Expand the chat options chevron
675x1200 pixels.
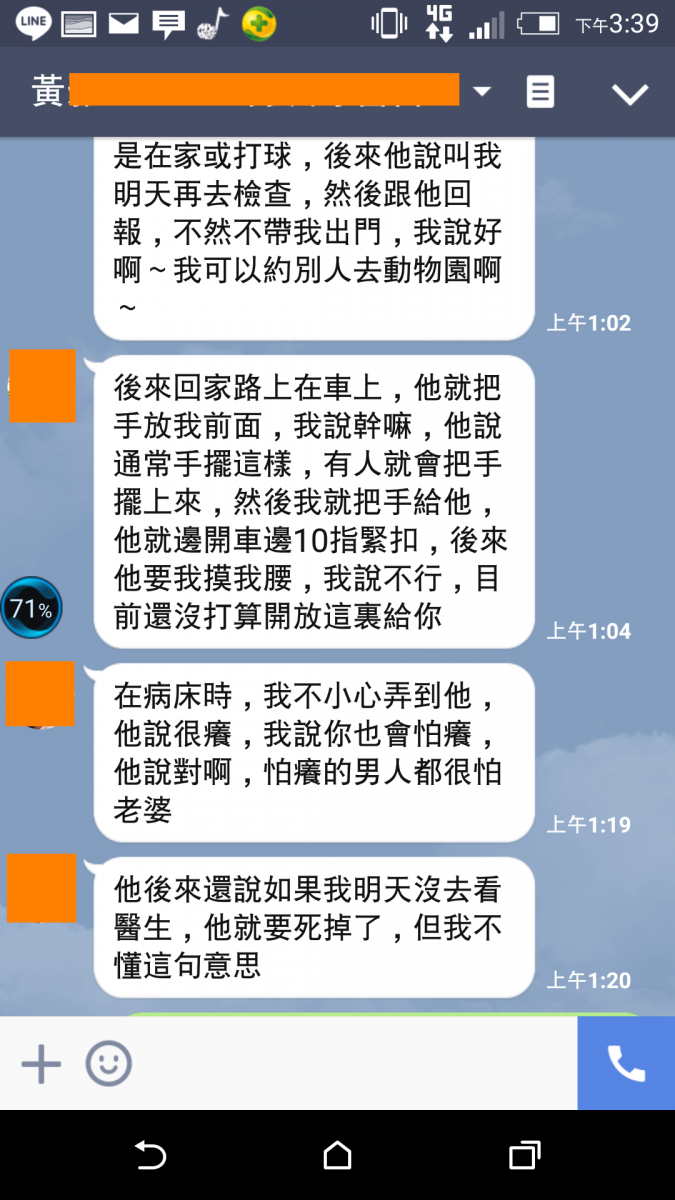click(630, 94)
